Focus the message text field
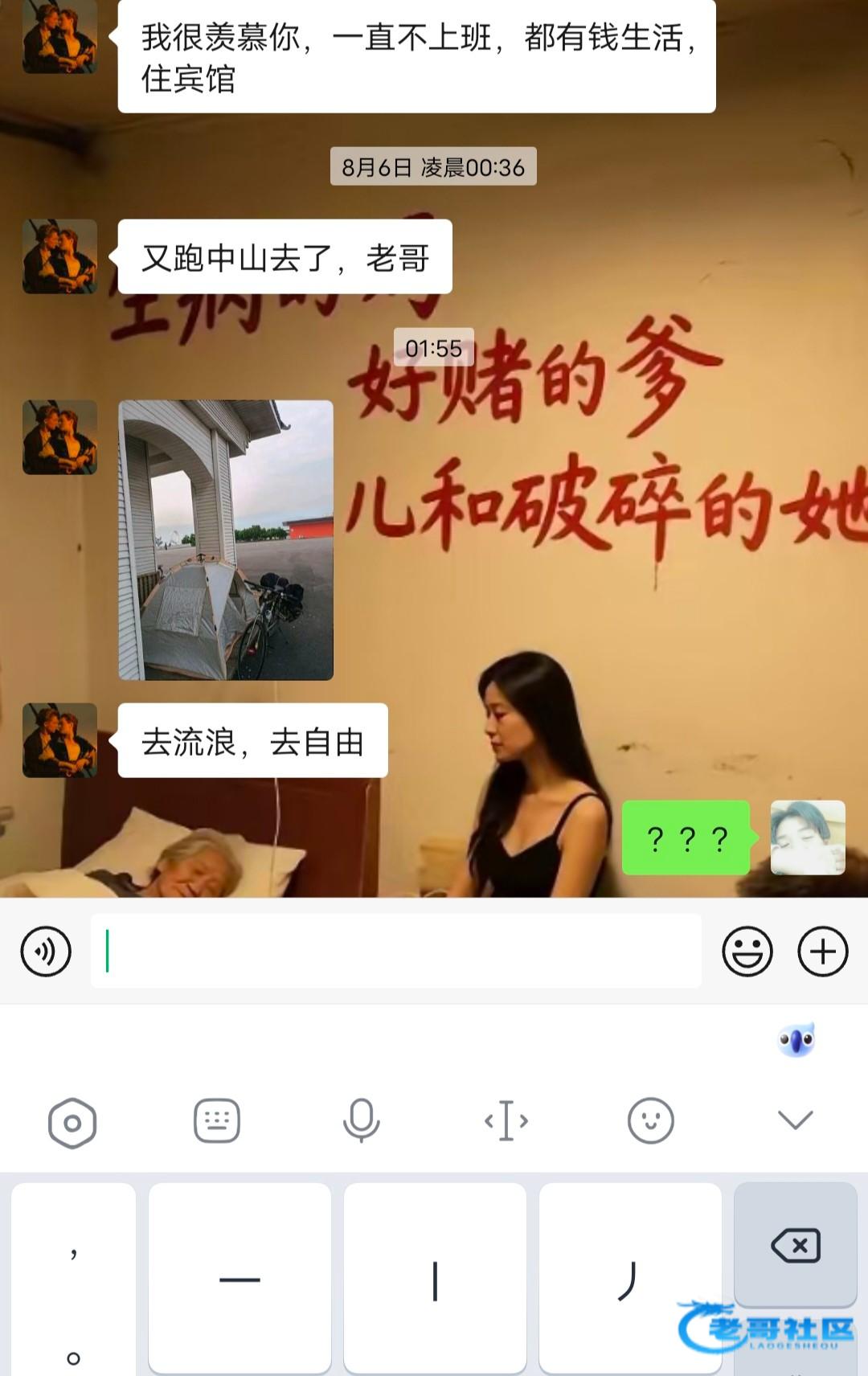The height and width of the screenshot is (1376, 868). [x=395, y=952]
